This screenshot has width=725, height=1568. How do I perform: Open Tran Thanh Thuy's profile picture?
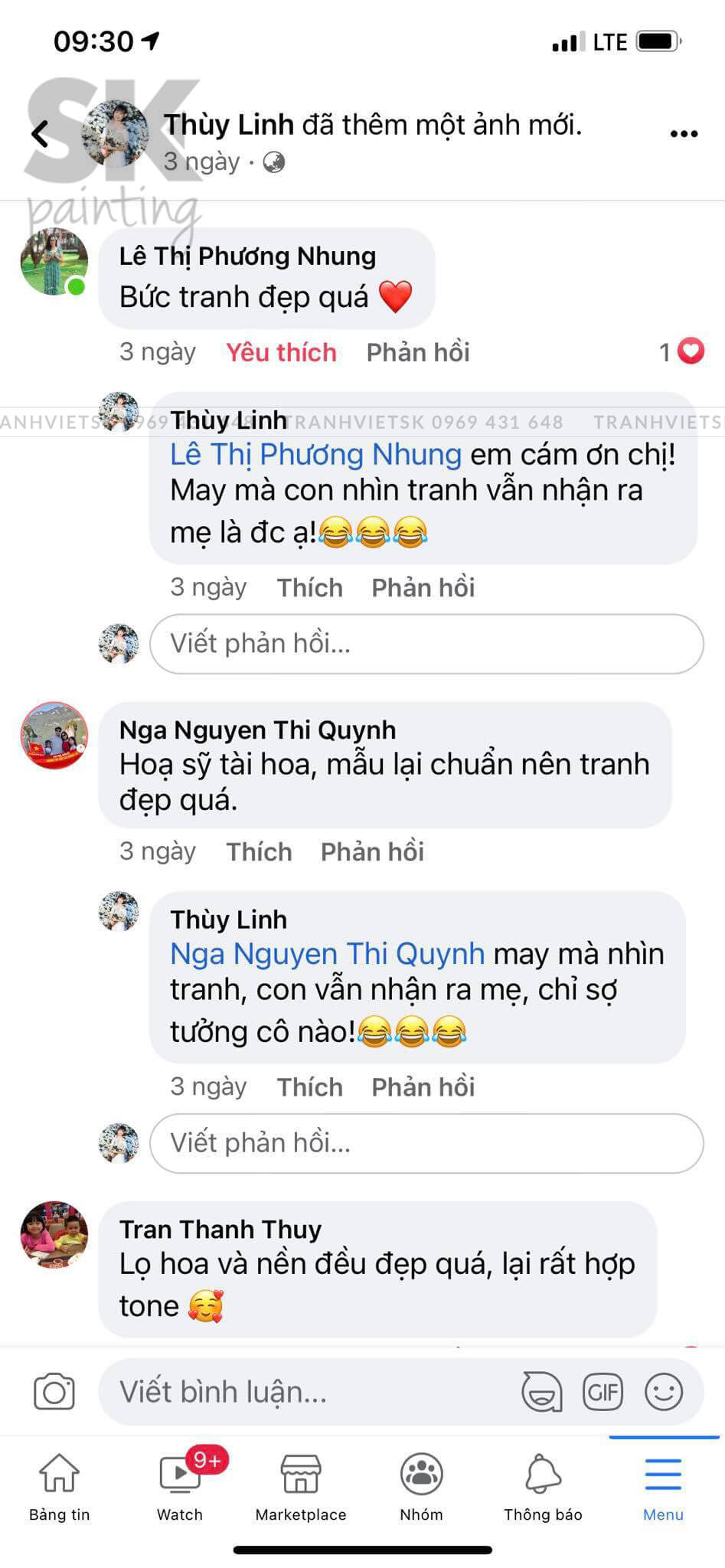[54, 1235]
